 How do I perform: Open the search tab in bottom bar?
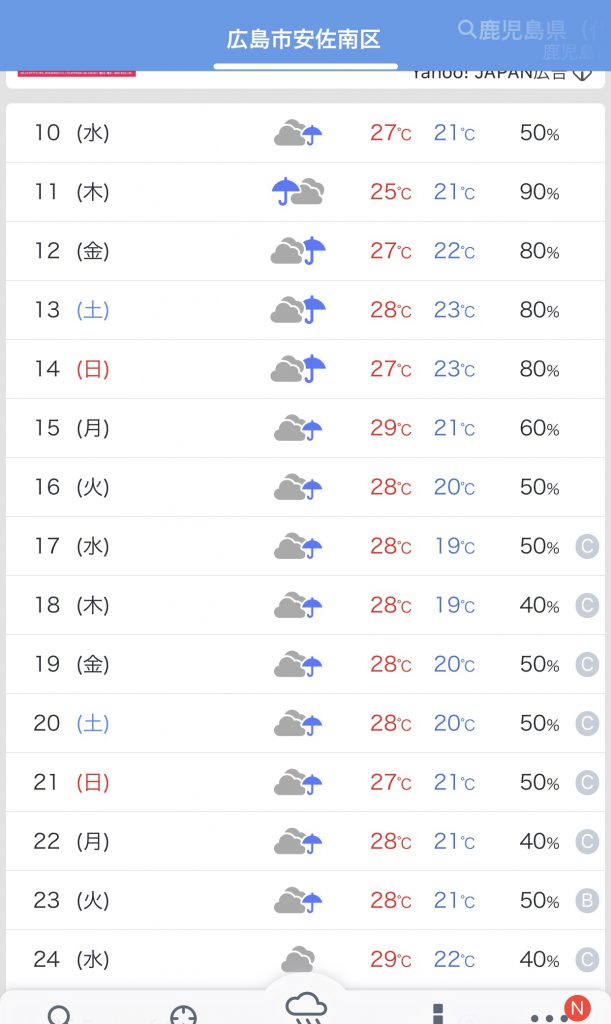[x=59, y=1014]
